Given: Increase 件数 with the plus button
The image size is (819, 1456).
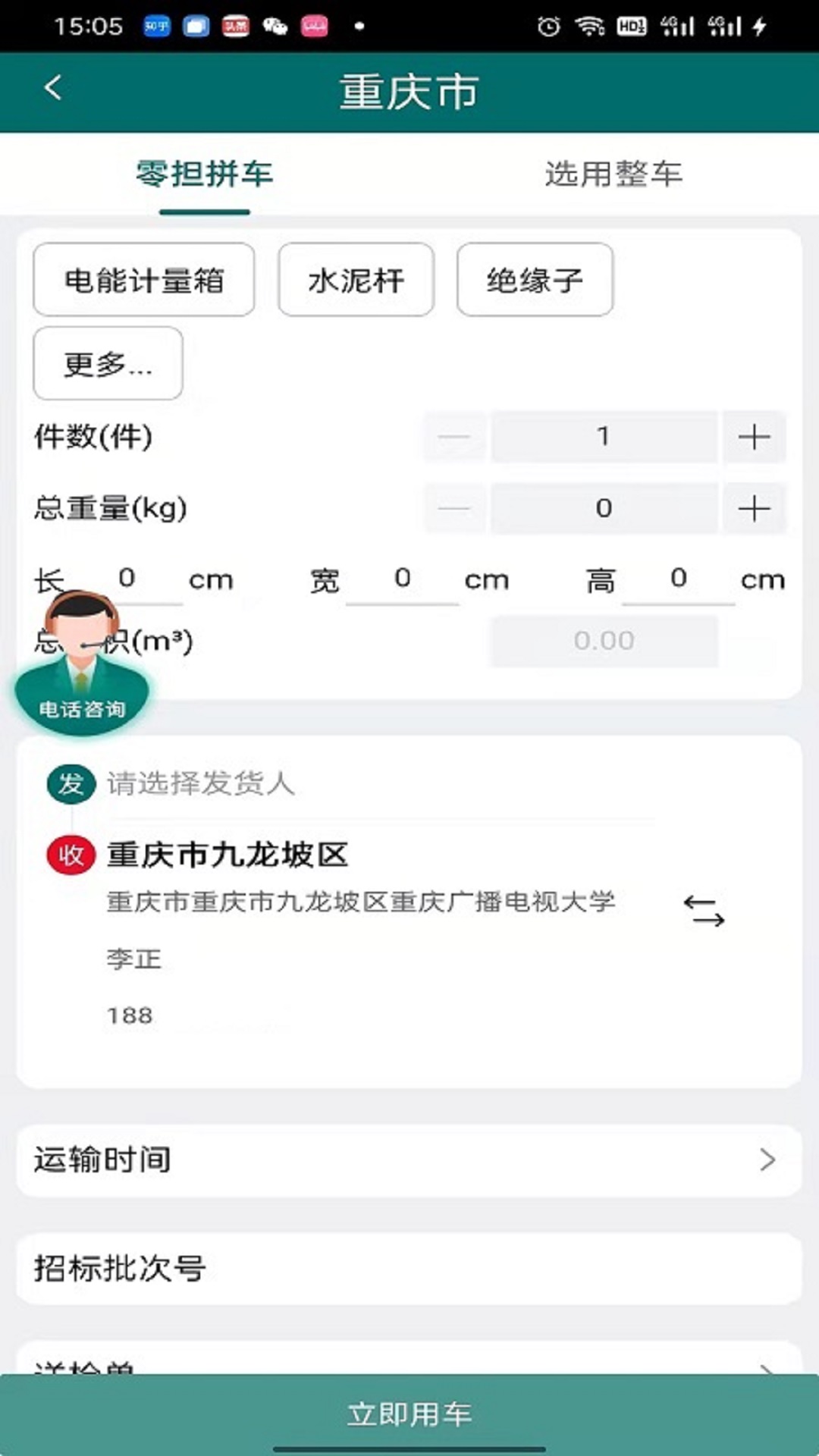Looking at the screenshot, I should point(754,437).
